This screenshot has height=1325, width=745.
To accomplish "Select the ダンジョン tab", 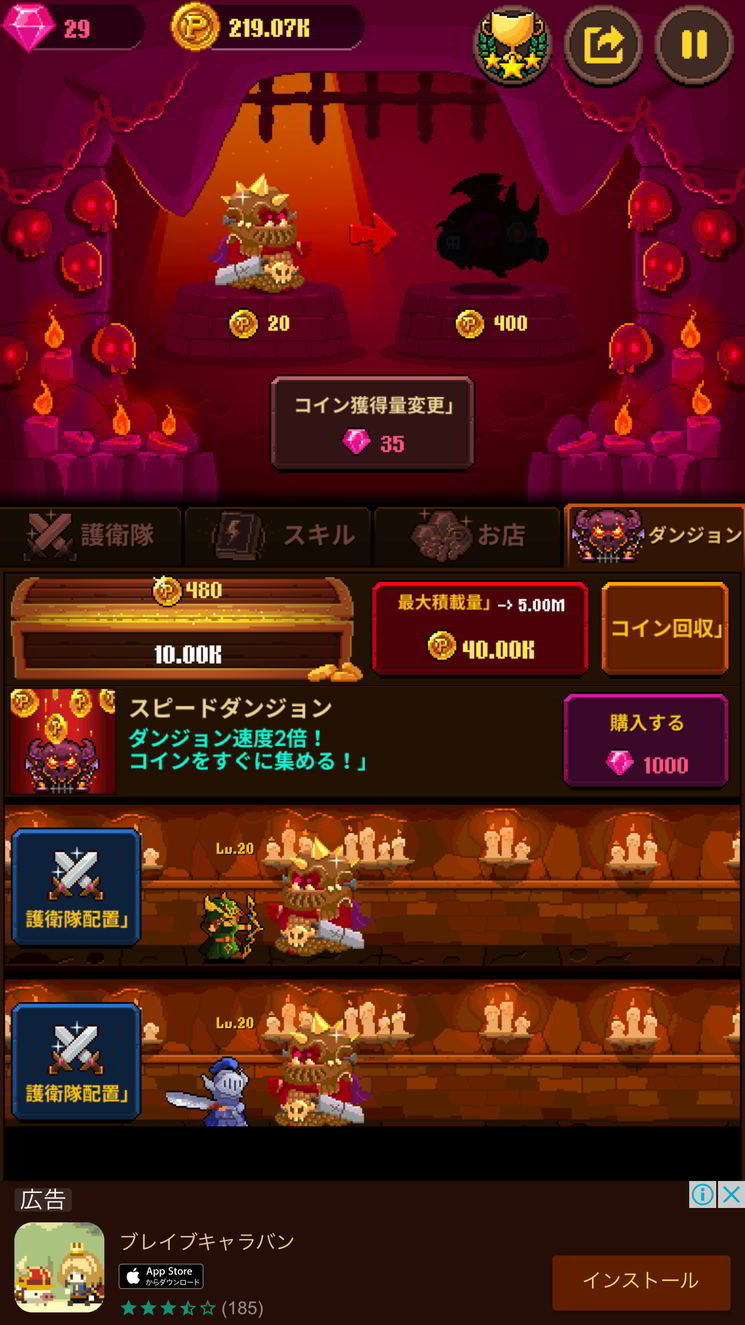I will [x=655, y=536].
